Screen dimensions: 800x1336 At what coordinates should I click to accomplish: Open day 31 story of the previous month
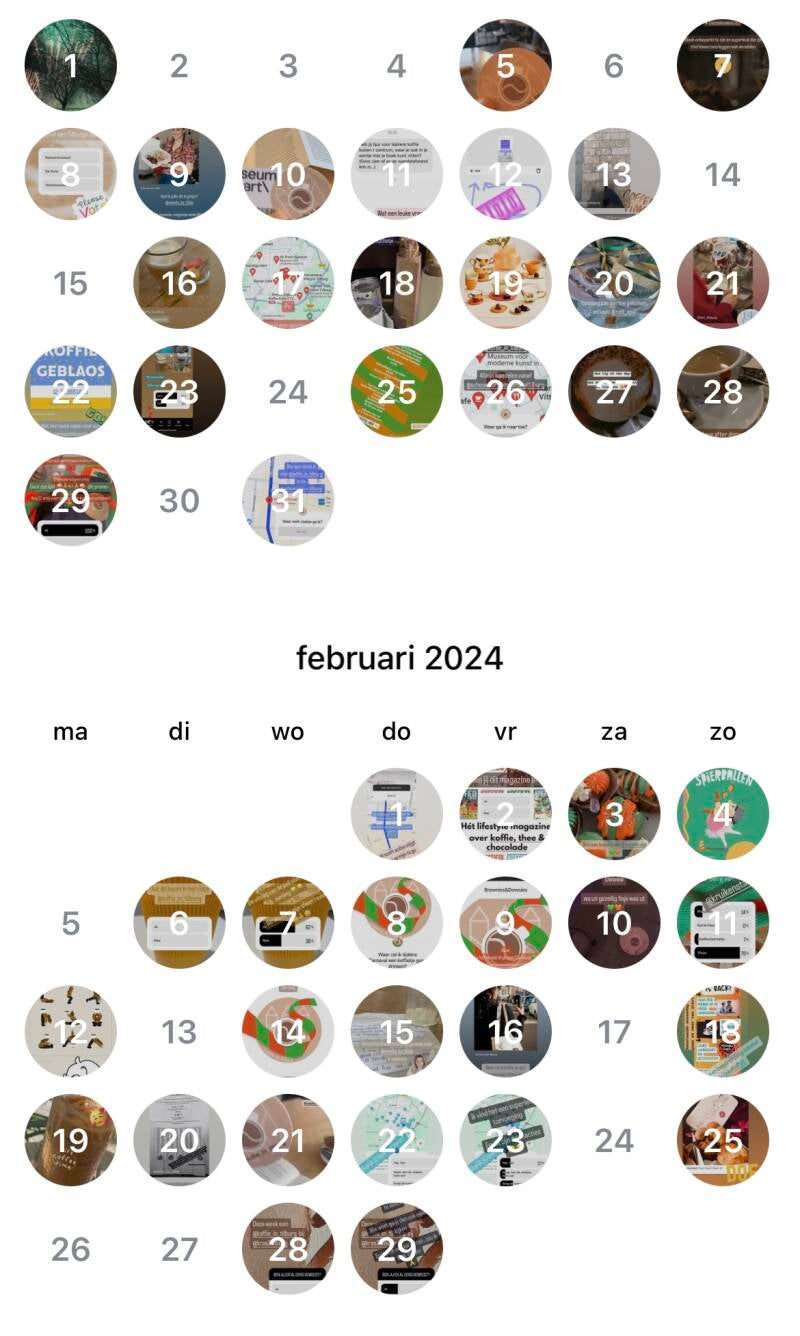(288, 500)
